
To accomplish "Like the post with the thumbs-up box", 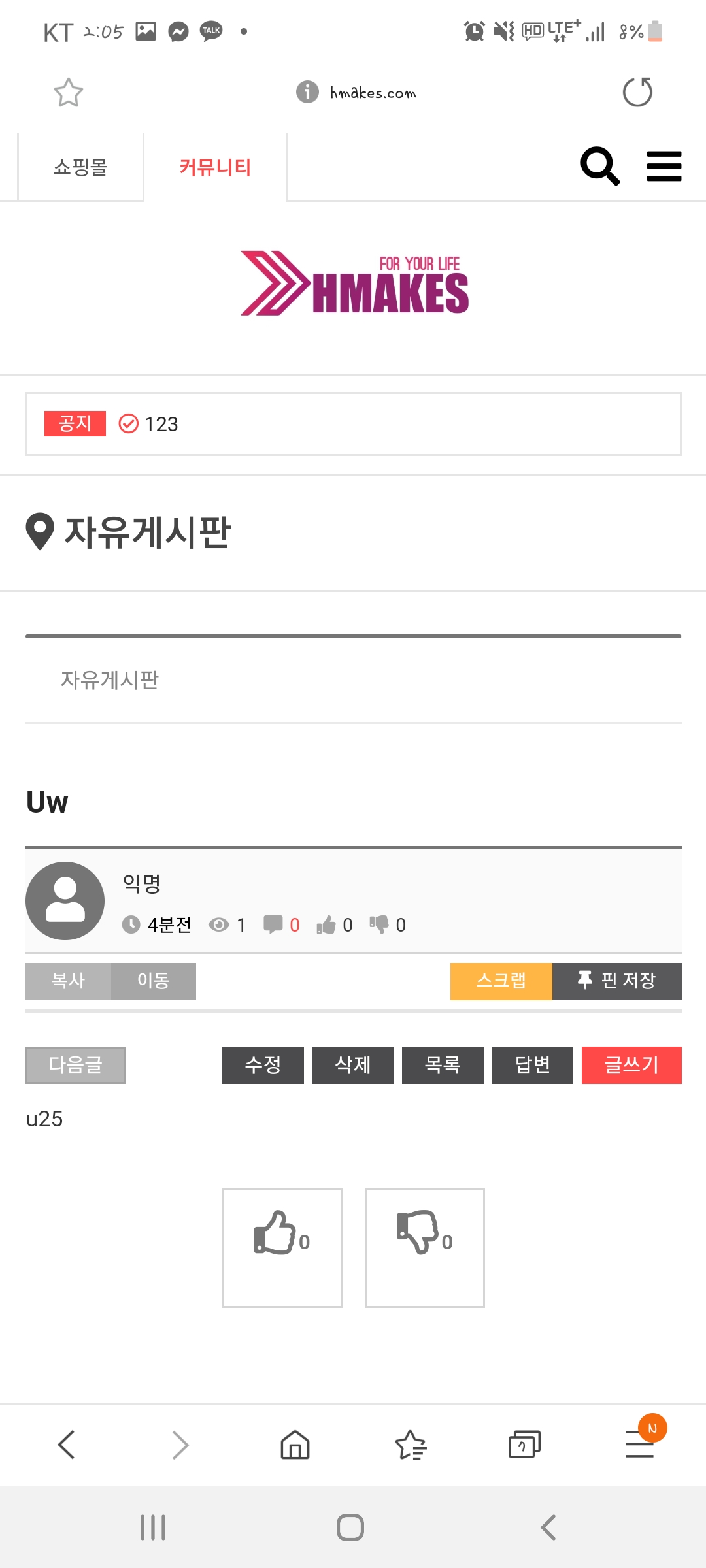I will tap(282, 1248).
